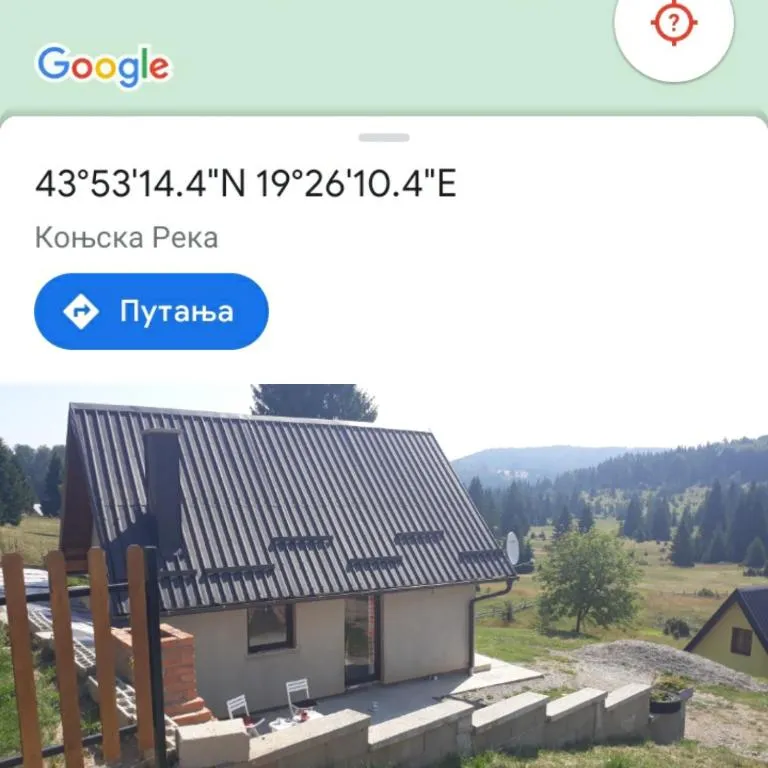Open the house photo
Image resolution: width=768 pixels, height=768 pixels.
pyautogui.click(x=384, y=575)
